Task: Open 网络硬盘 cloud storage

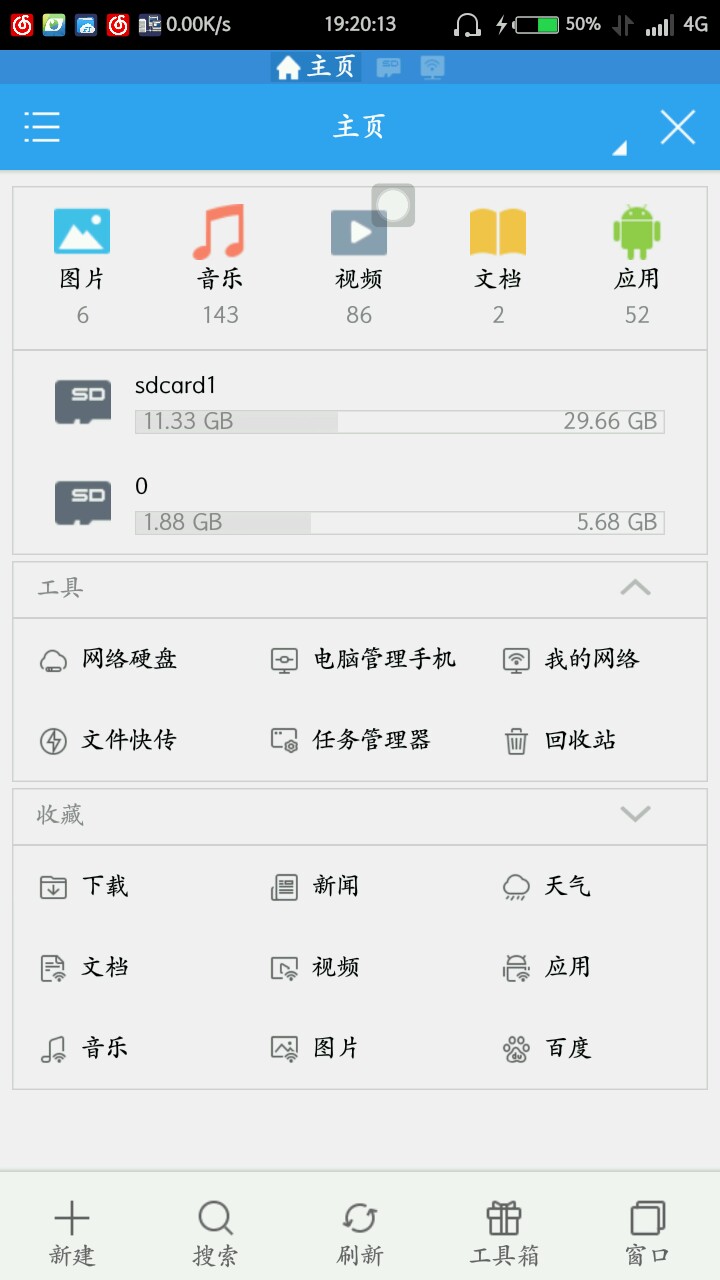Action: tap(110, 659)
